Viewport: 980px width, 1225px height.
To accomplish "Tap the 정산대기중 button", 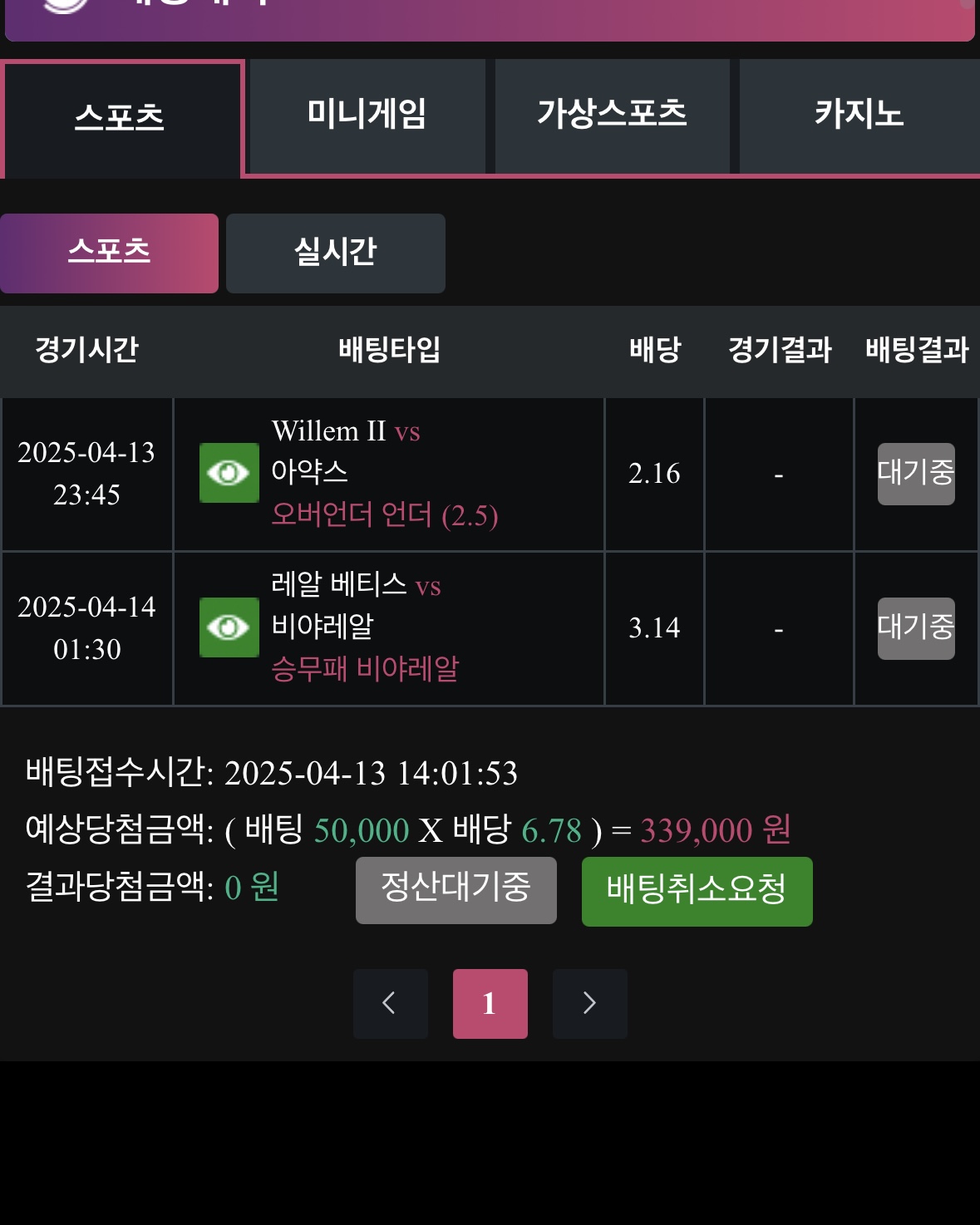I will pos(456,889).
